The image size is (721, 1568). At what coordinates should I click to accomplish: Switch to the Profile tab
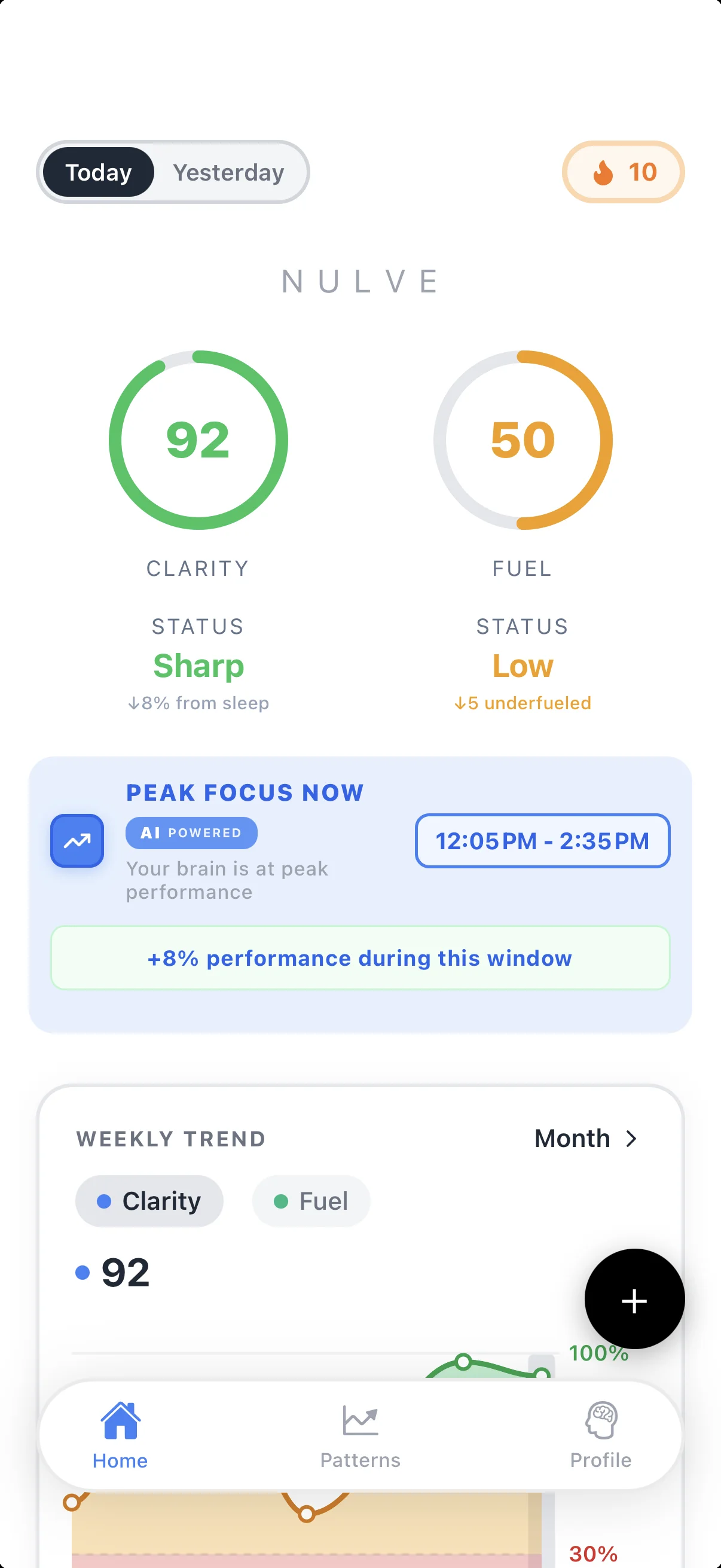pyautogui.click(x=600, y=1435)
